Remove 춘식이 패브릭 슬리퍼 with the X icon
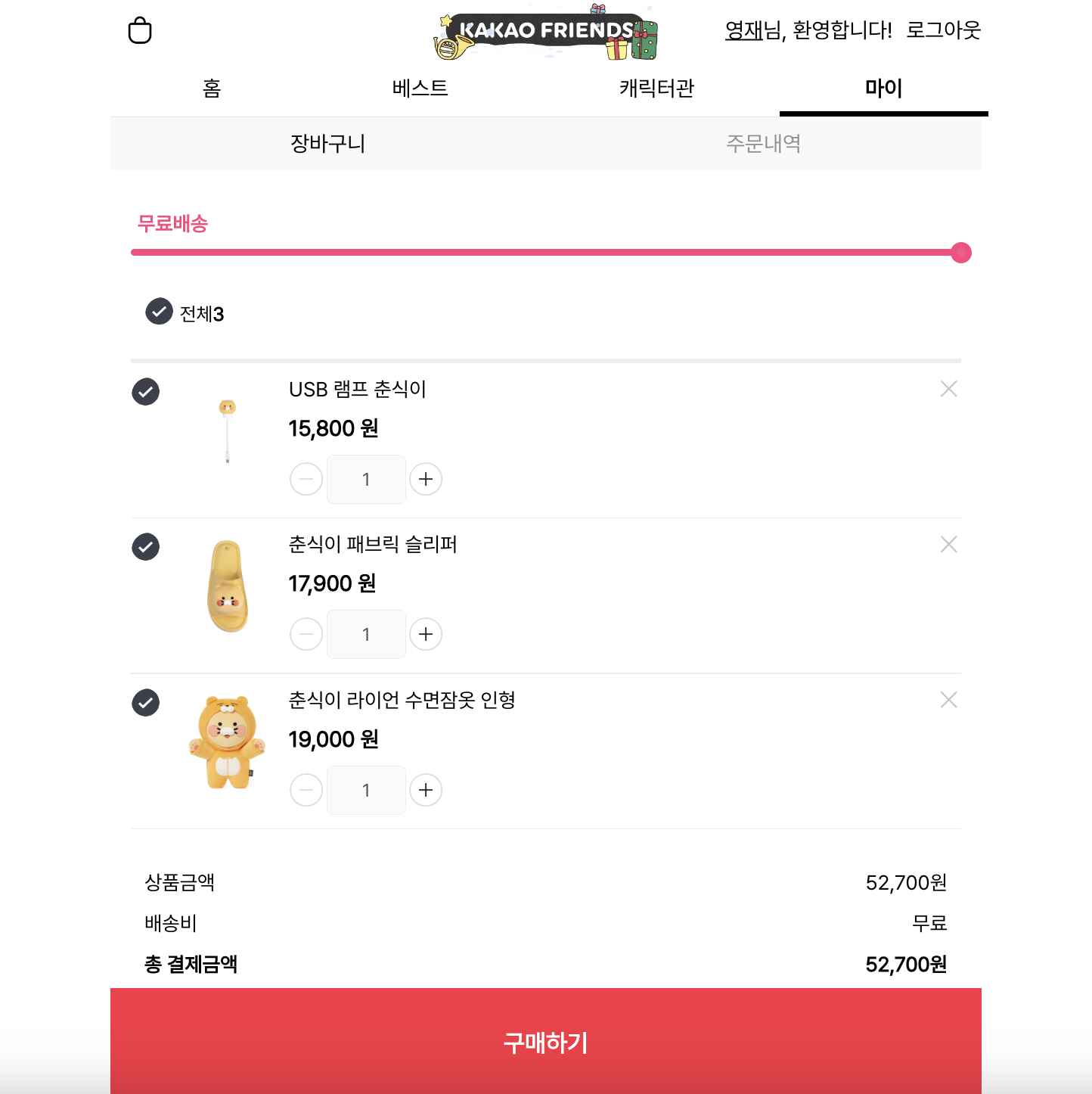 tap(948, 544)
